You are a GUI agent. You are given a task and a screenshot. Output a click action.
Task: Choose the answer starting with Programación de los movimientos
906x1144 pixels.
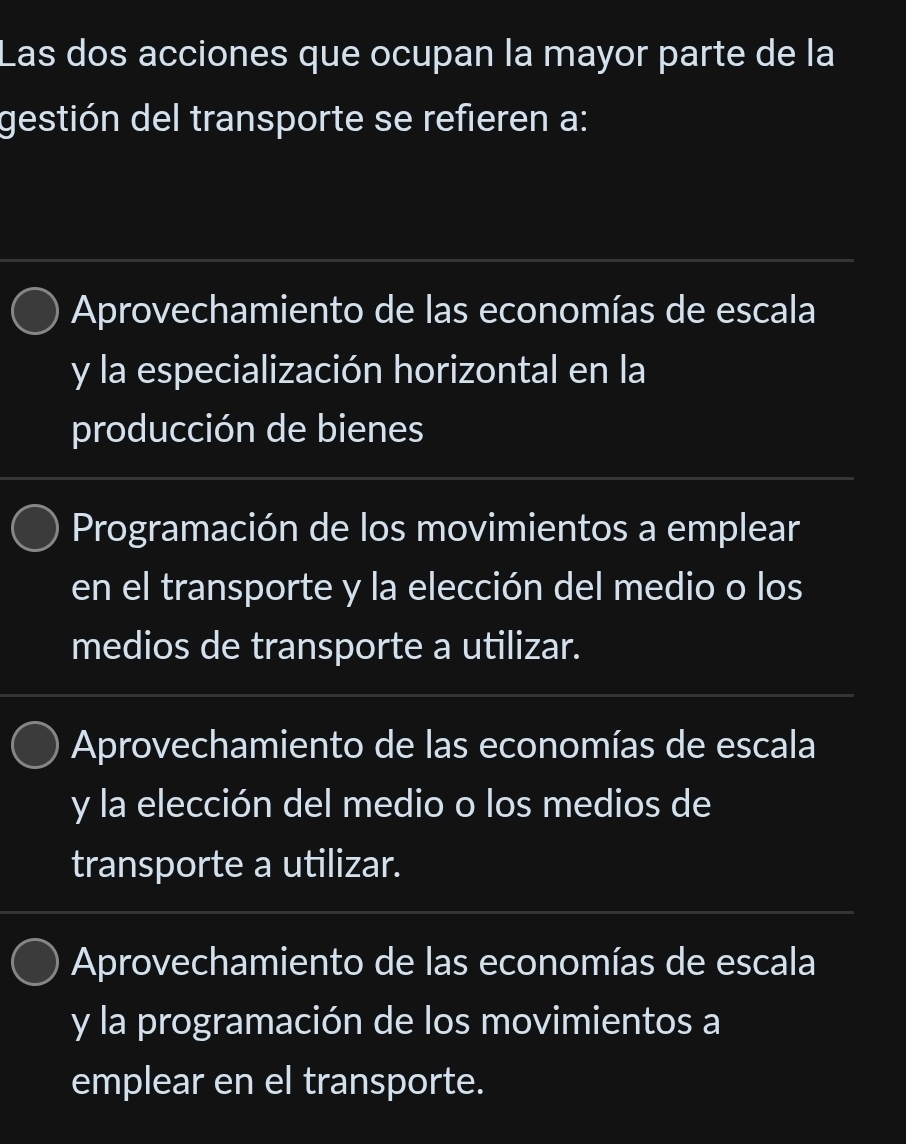(36, 529)
